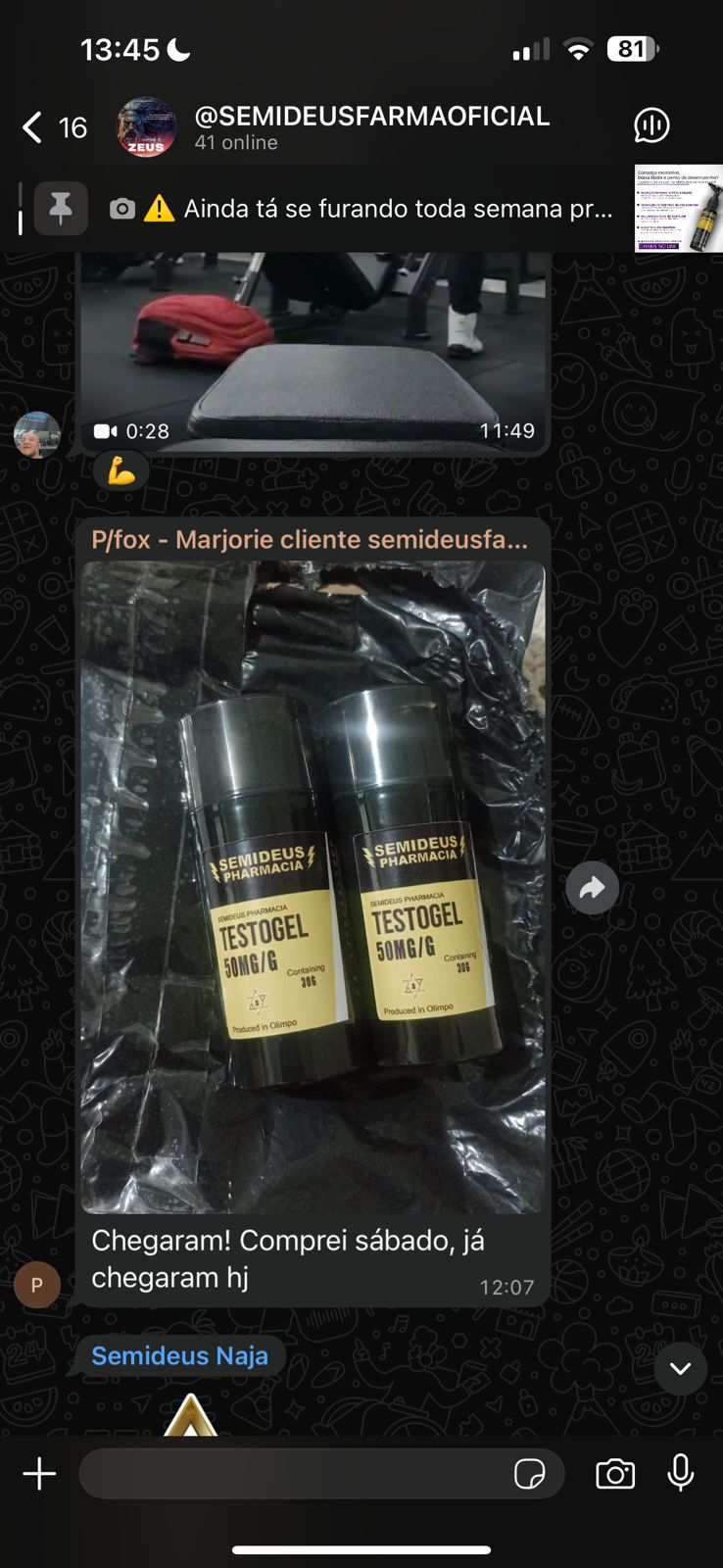Image resolution: width=723 pixels, height=1568 pixels.
Task: Open Semideus Naja's sender name
Action: [179, 1356]
